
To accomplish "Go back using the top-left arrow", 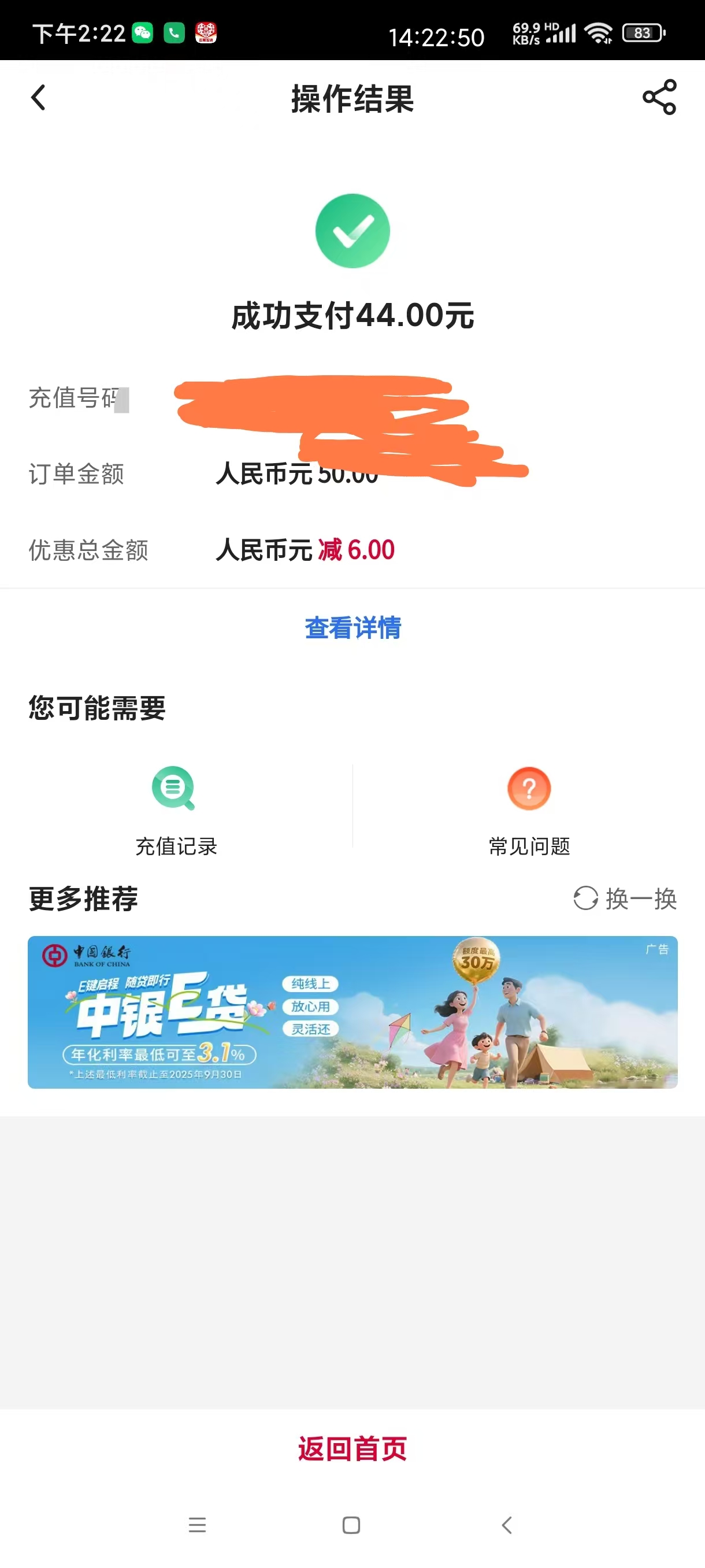I will click(38, 97).
